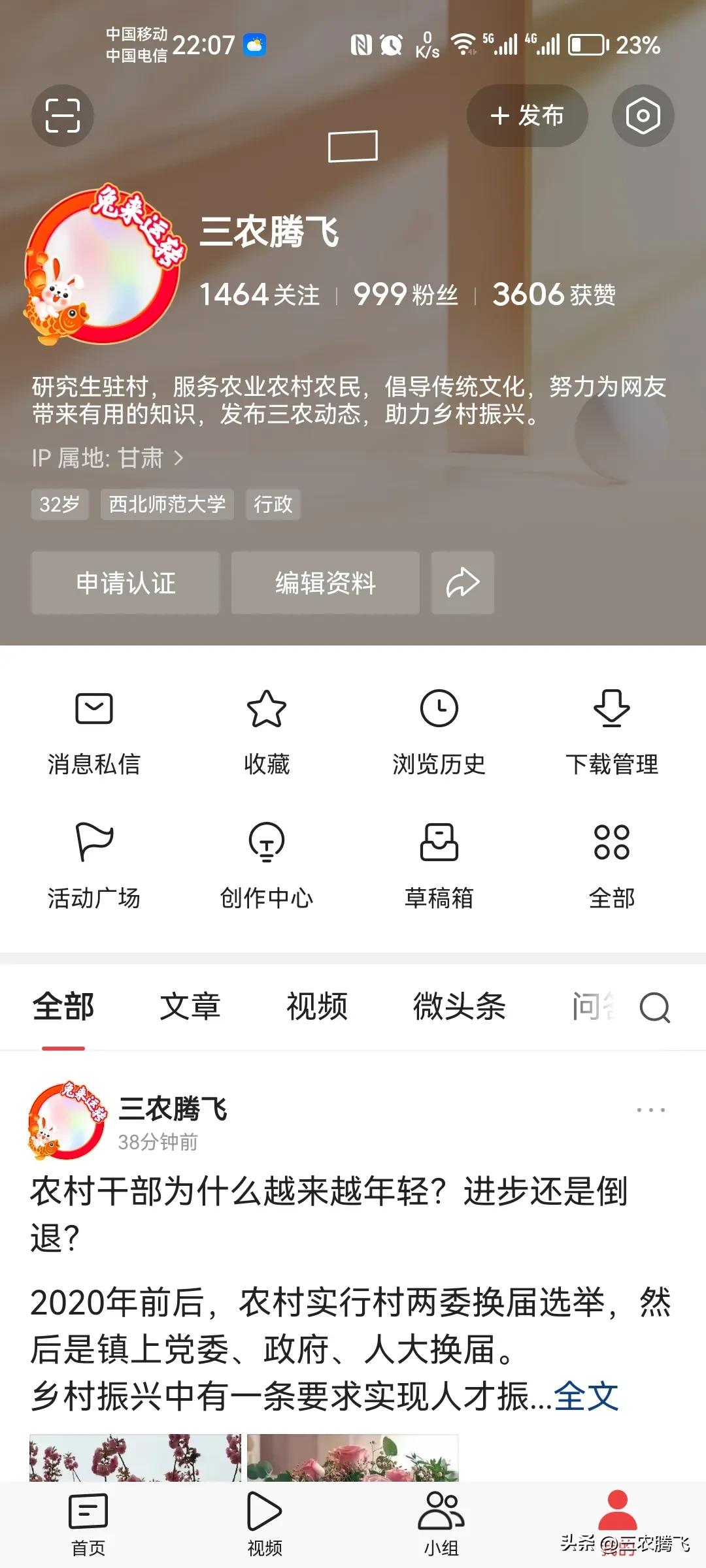
Task: Switch to the 视频 content tab
Action: pos(316,1006)
